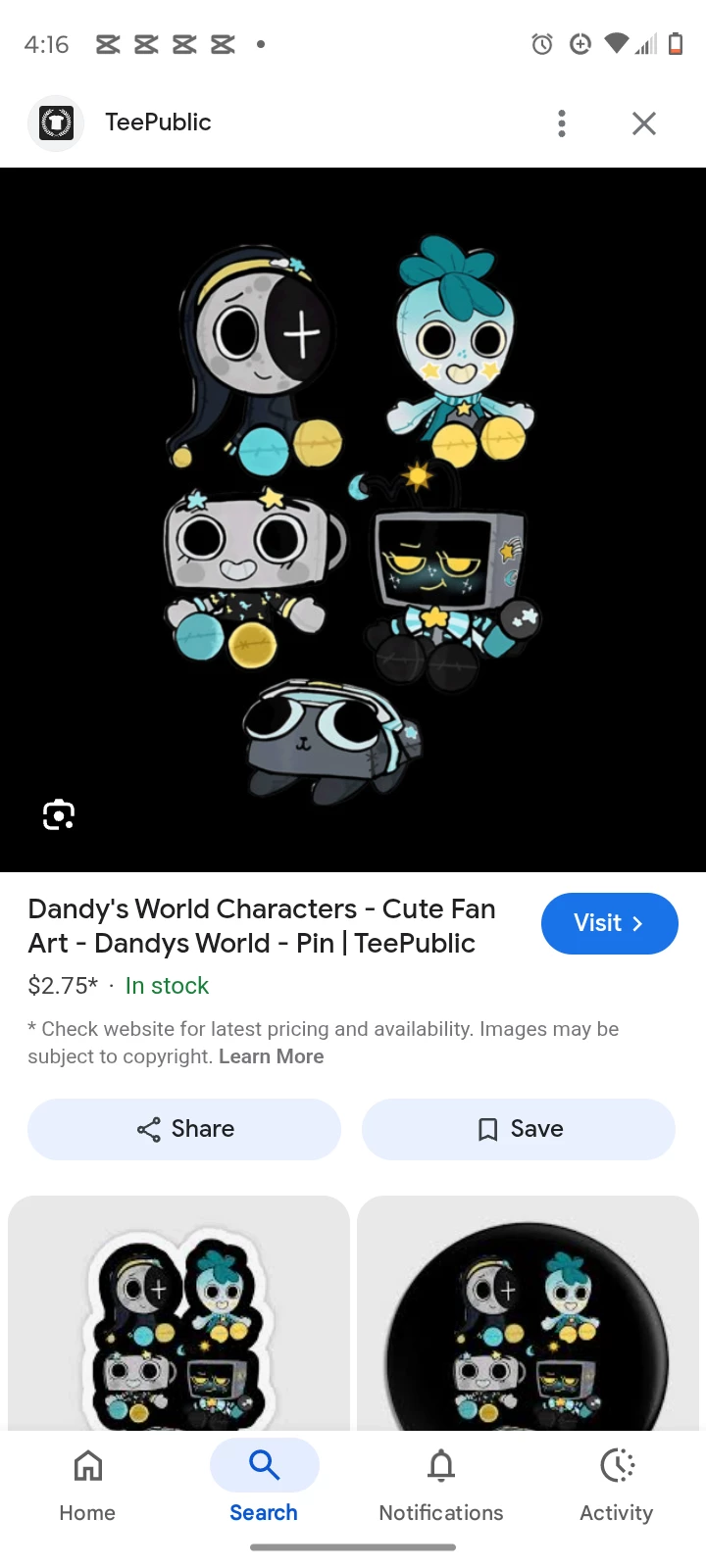Share this image result
The height and width of the screenshot is (1568, 706).
184,1129
